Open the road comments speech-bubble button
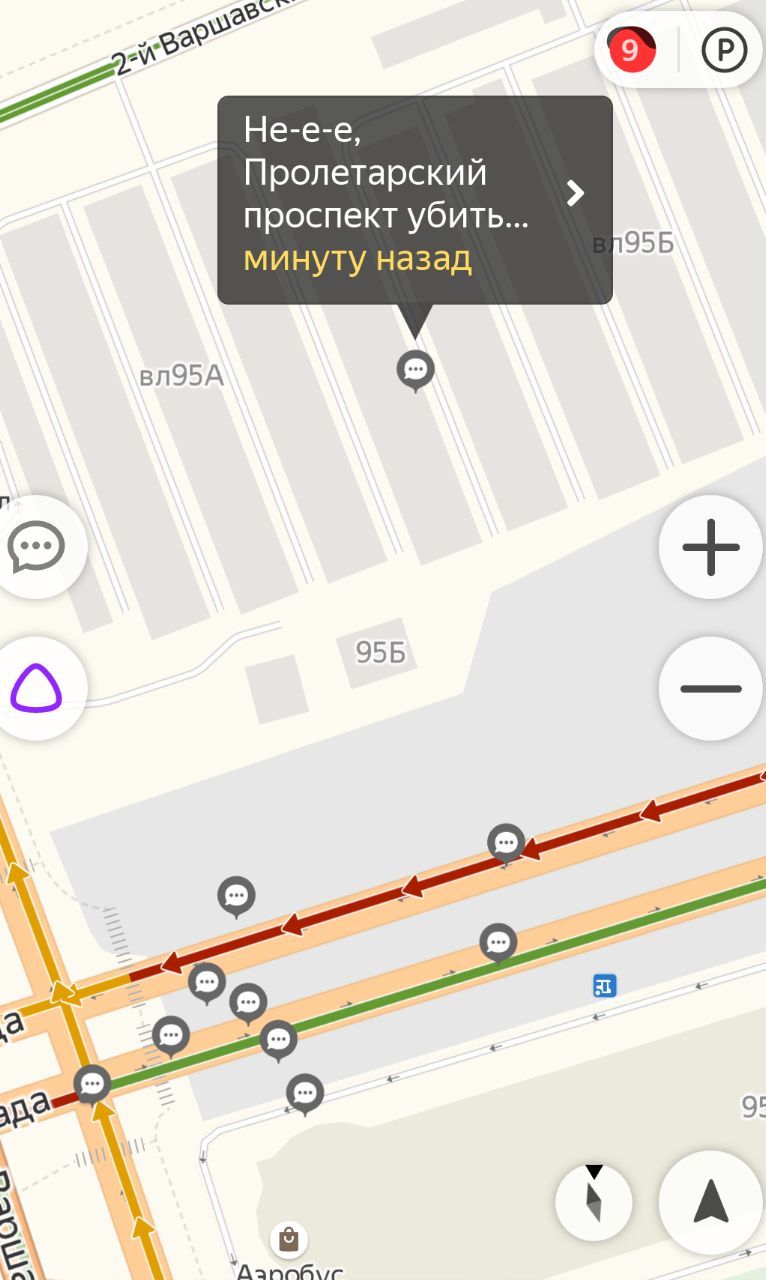Screen dimensions: 766x1280 37,547
